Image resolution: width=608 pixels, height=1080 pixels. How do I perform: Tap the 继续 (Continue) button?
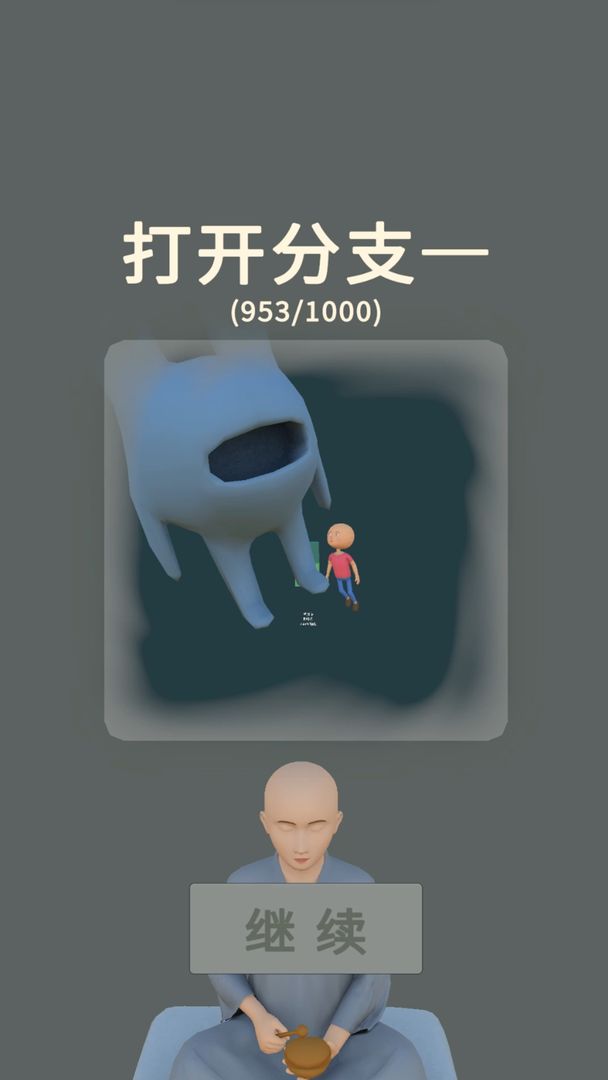click(x=305, y=929)
